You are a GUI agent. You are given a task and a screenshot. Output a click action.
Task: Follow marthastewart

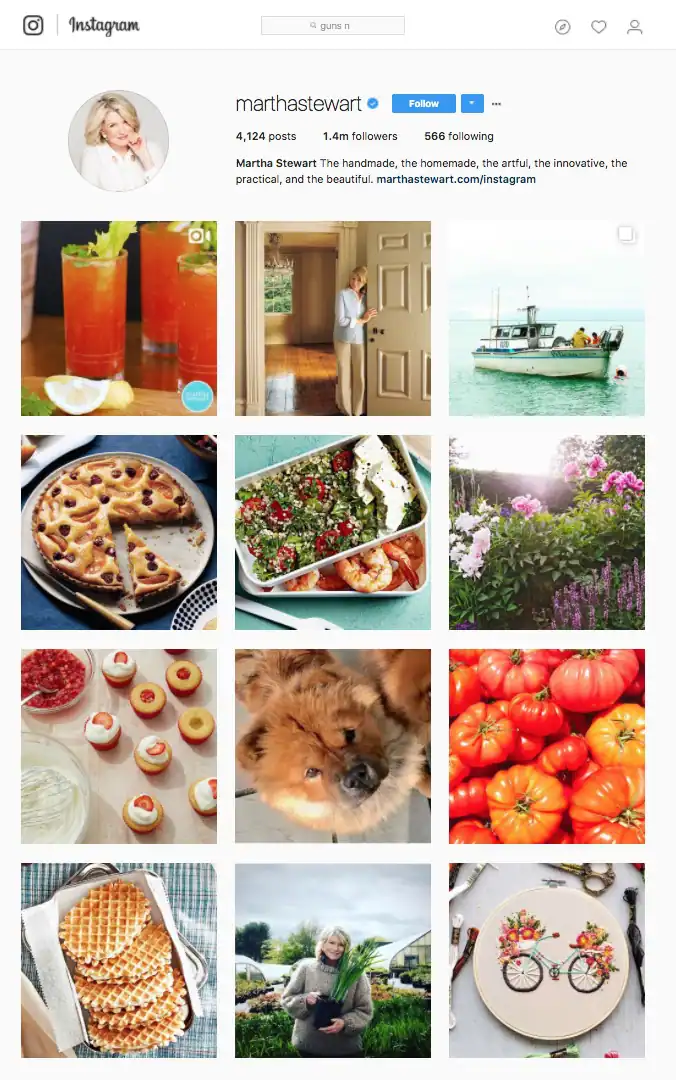coord(424,103)
